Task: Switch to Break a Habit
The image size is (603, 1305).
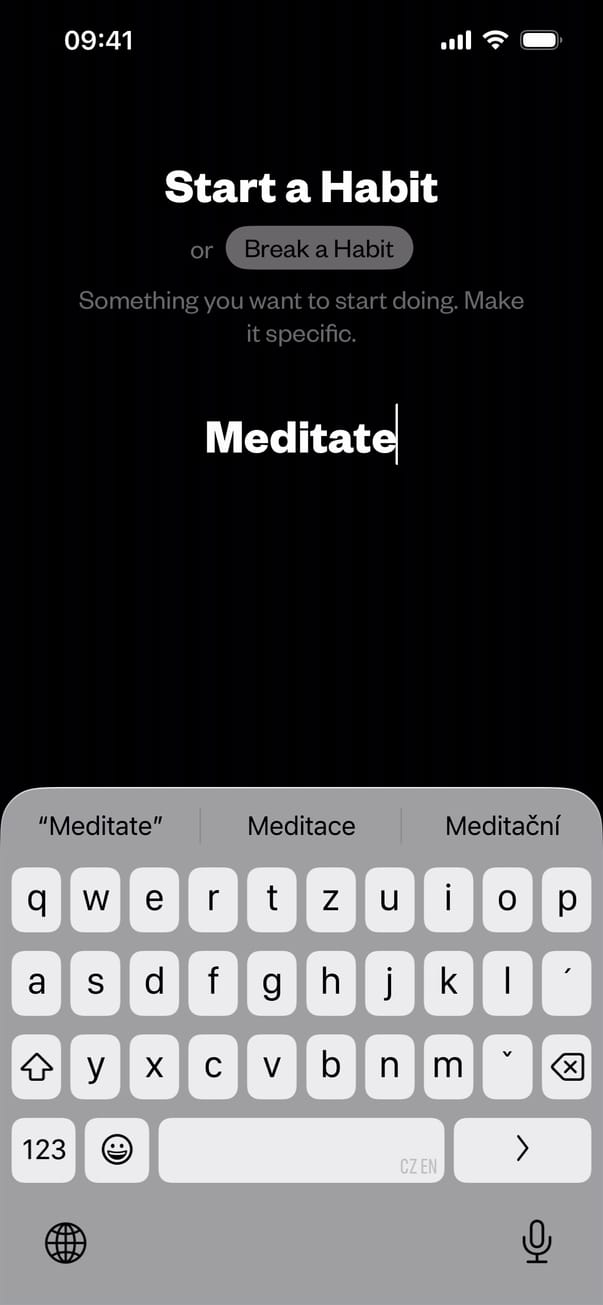Action: (x=318, y=249)
